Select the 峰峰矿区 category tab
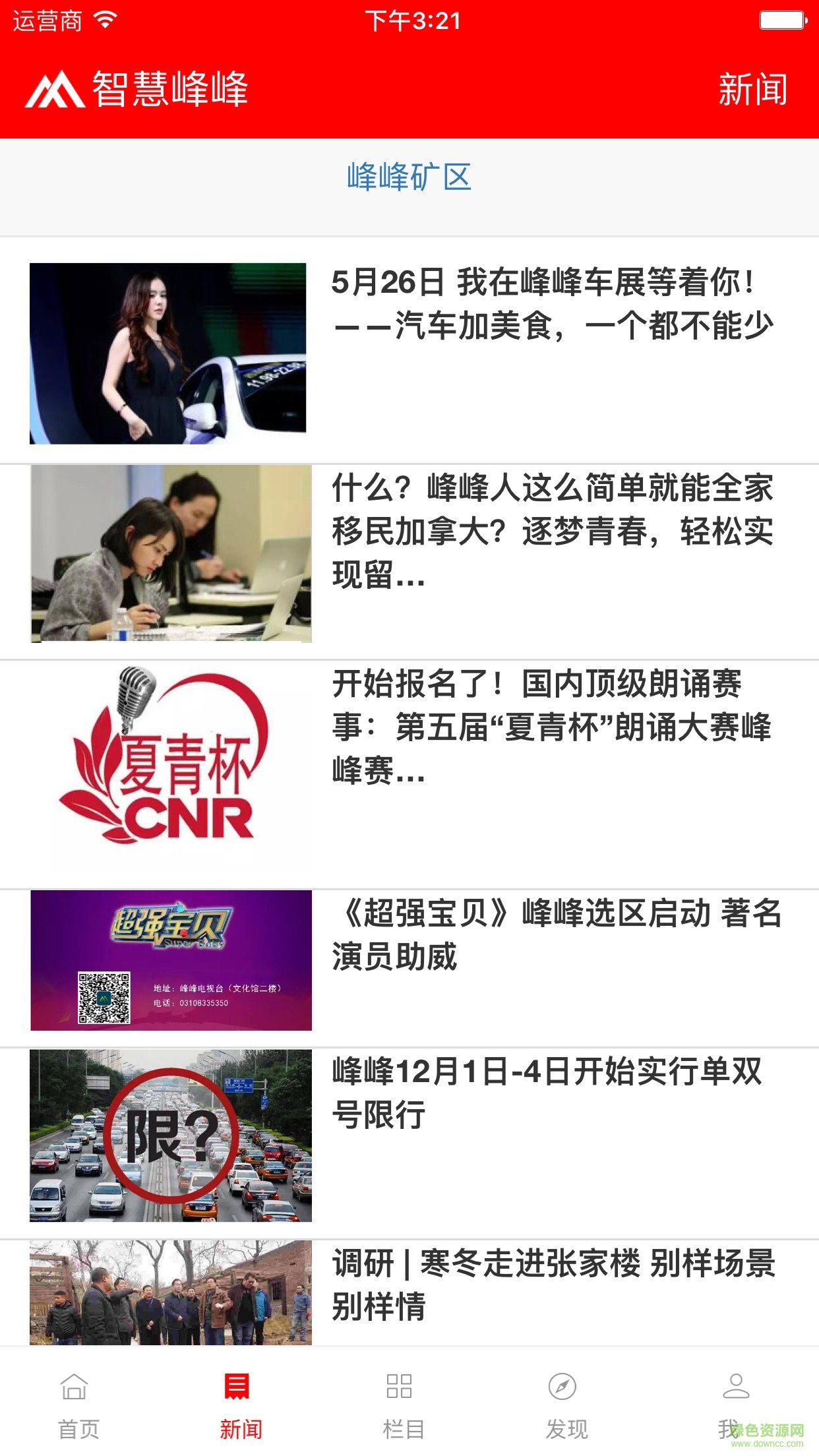Screen dimensions: 819x1456 [x=409, y=177]
